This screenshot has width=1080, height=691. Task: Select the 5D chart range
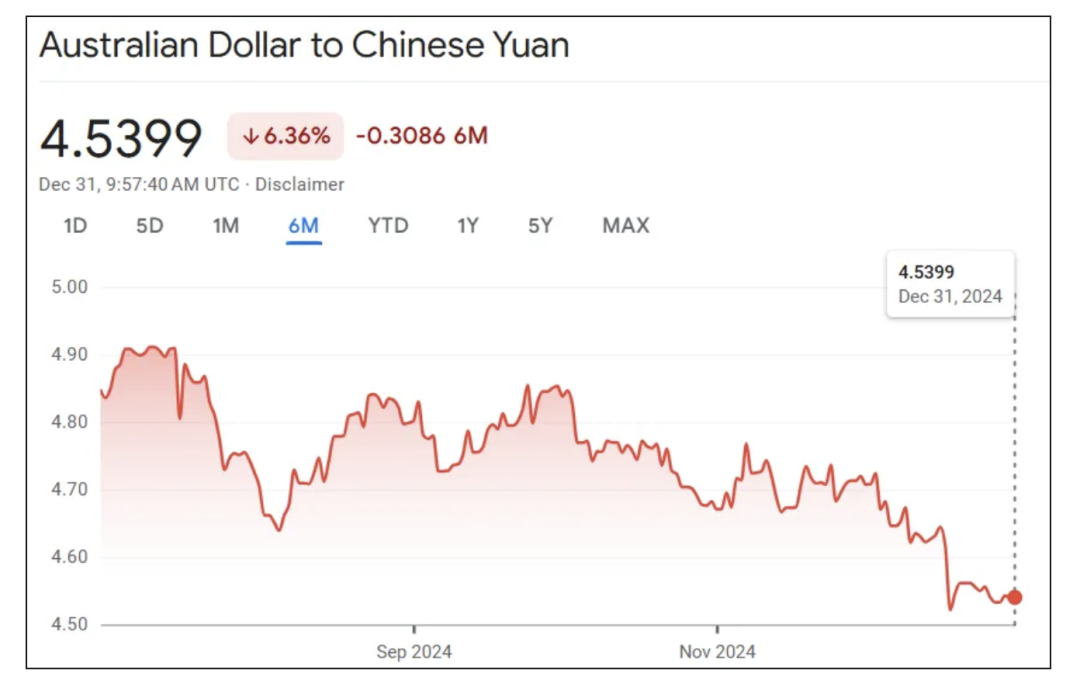149,226
